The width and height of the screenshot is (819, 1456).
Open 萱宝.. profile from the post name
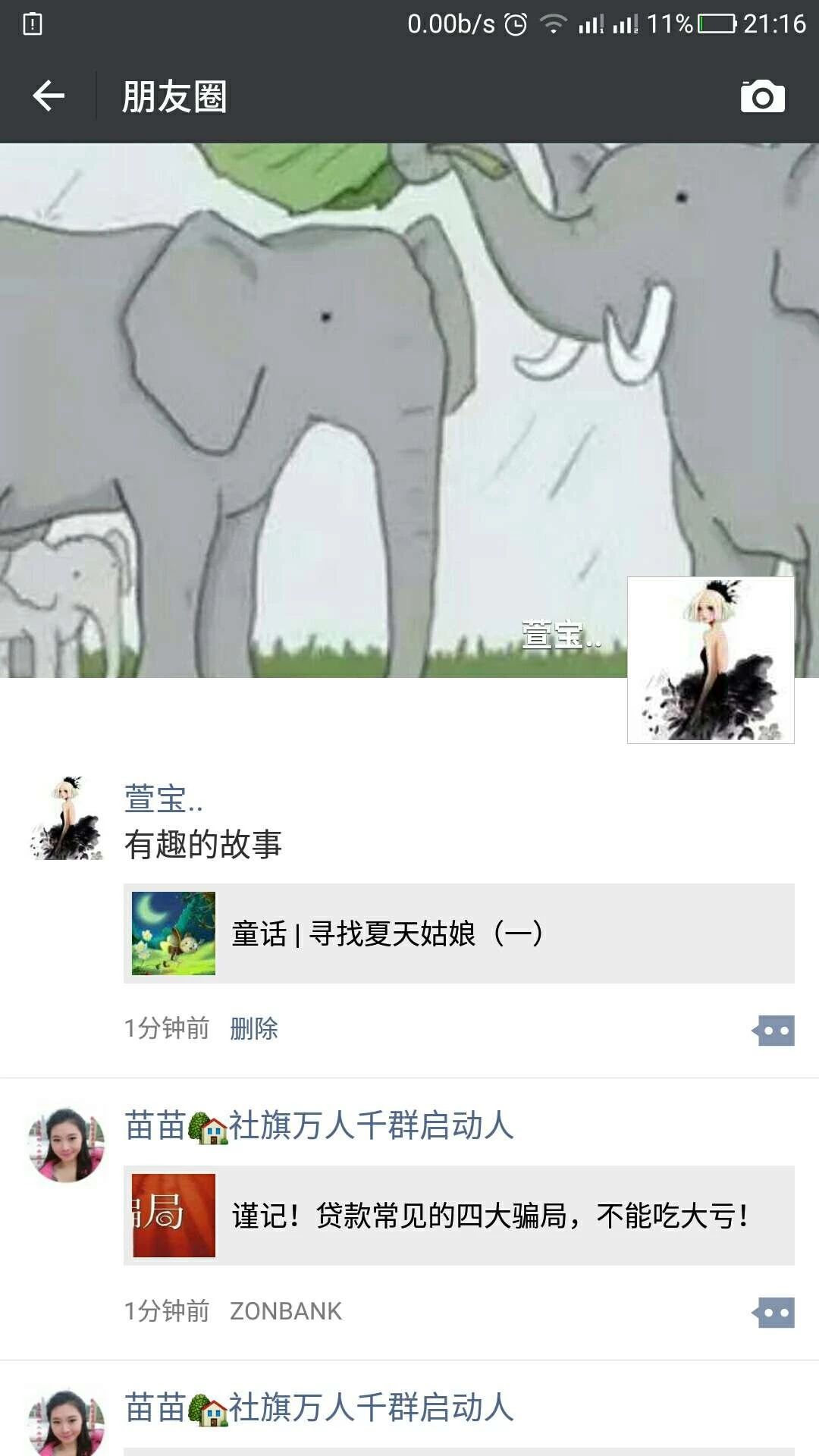point(163,799)
